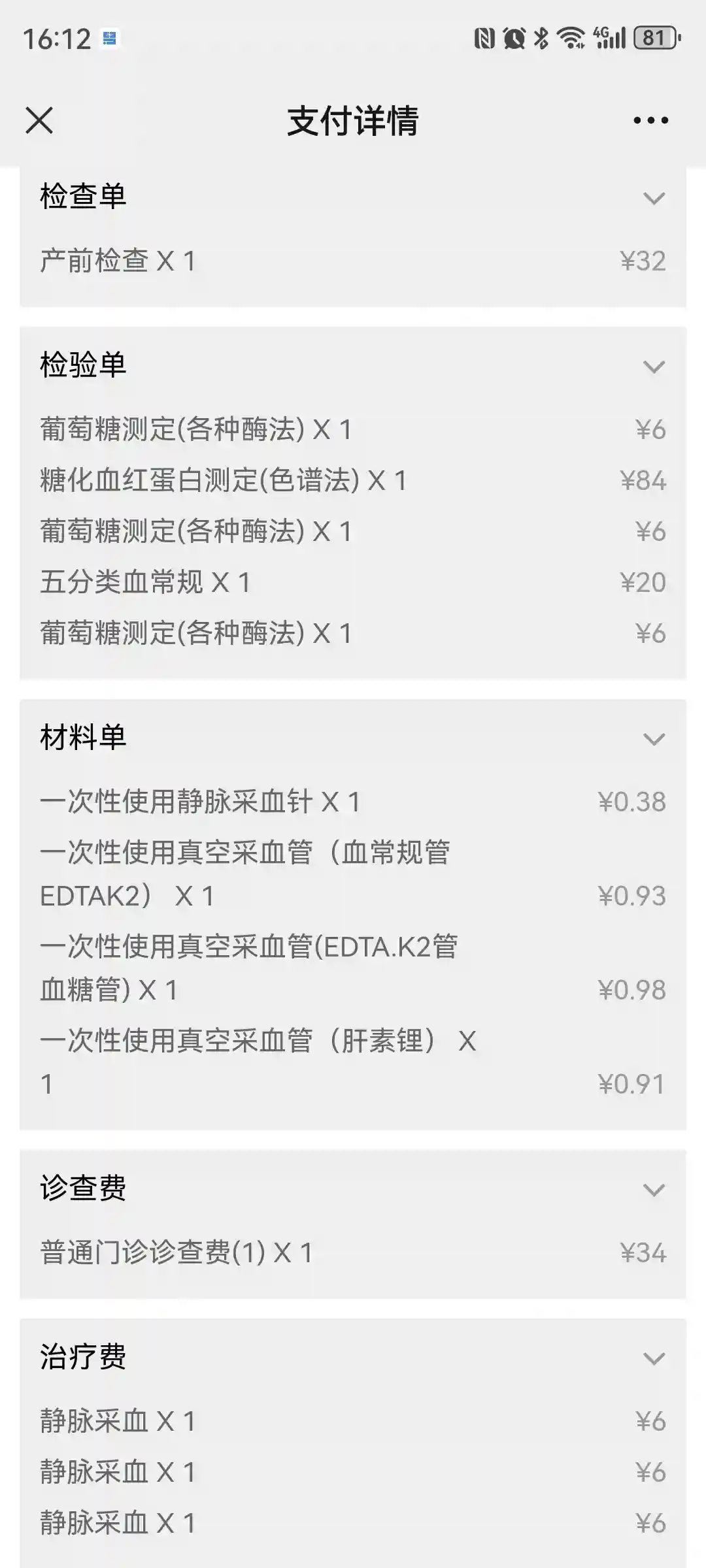This screenshot has height=1568, width=706.
Task: Collapse the 检验单 section
Action: tap(654, 367)
